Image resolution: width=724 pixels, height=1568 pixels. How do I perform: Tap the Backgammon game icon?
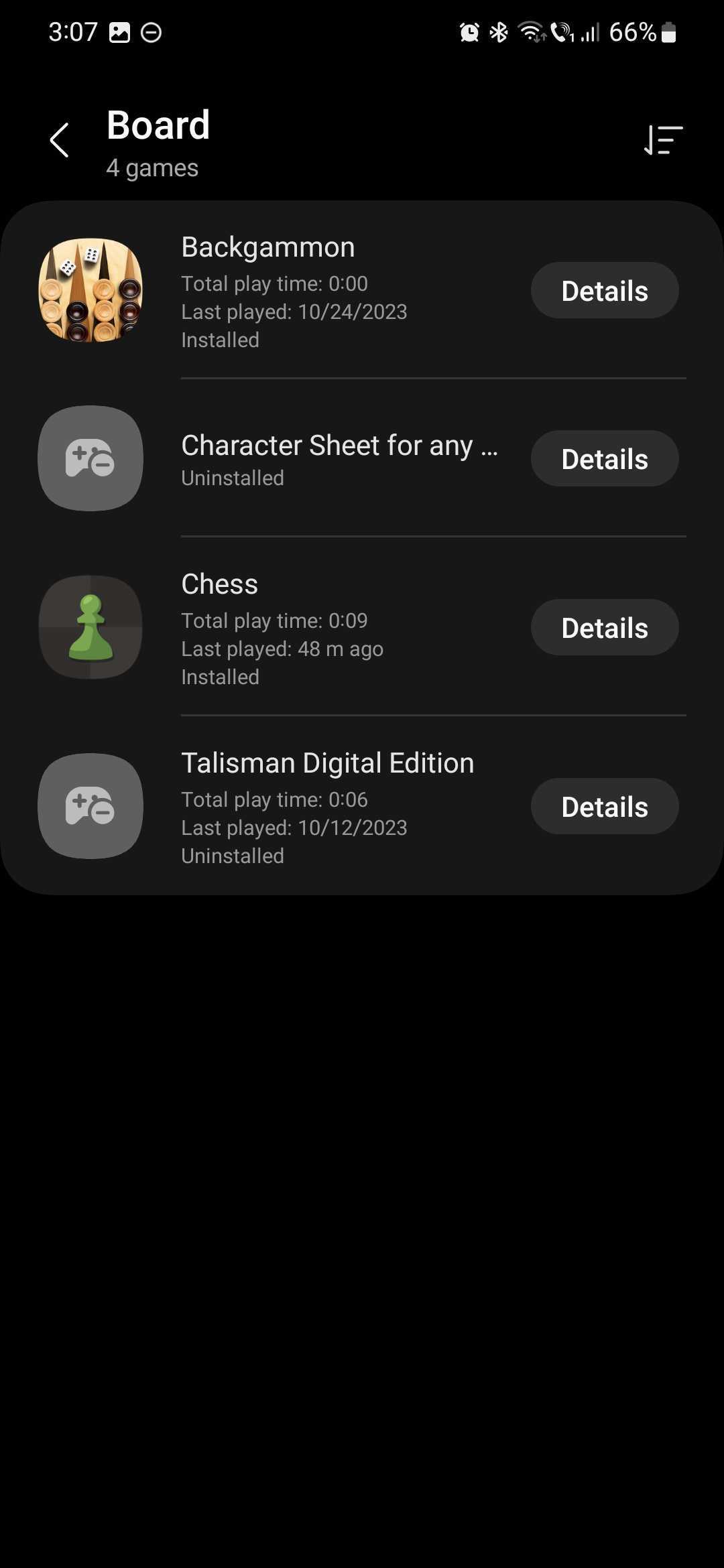click(90, 291)
